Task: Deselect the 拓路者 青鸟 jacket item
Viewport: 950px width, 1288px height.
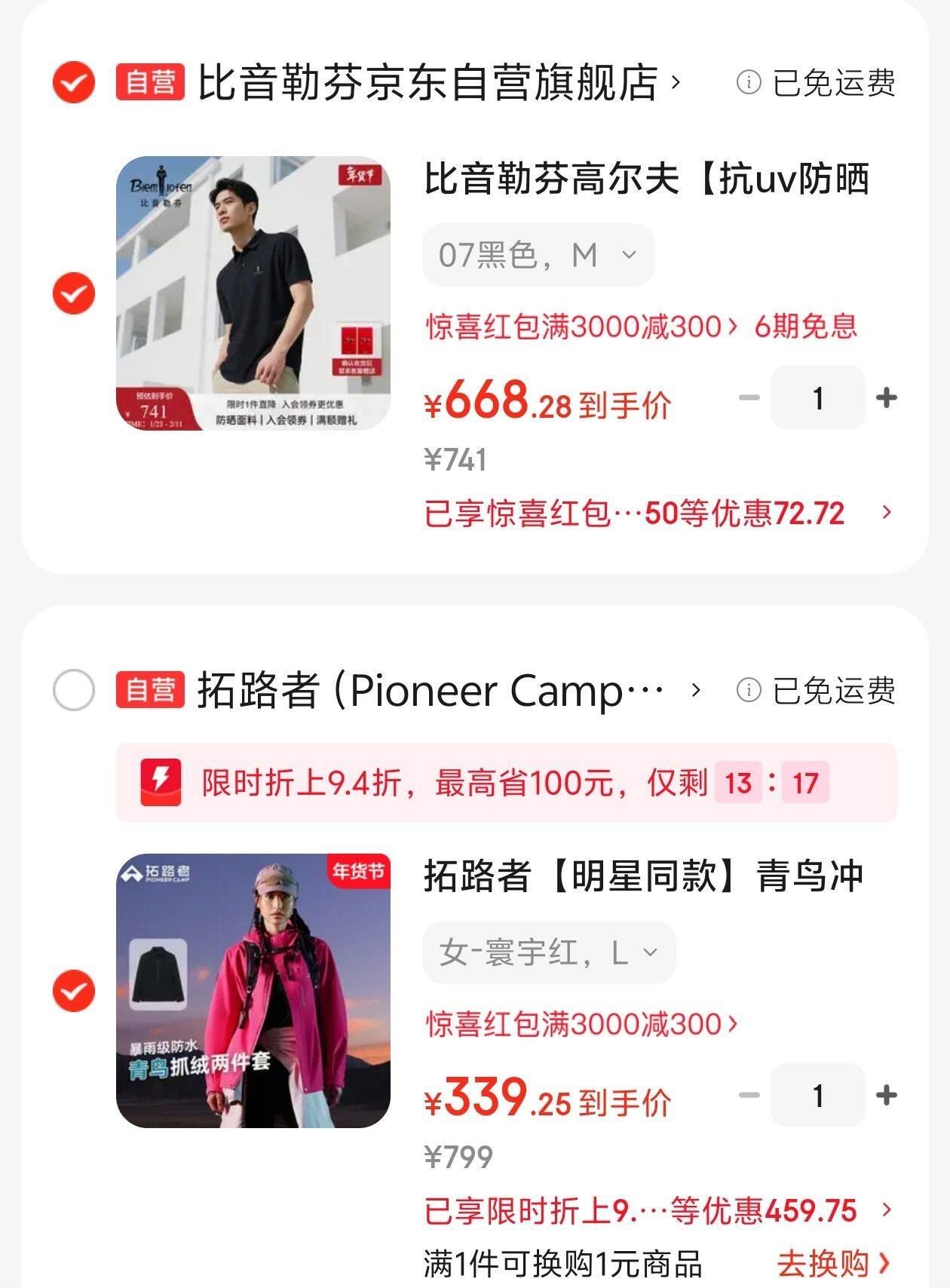Action: click(74, 991)
